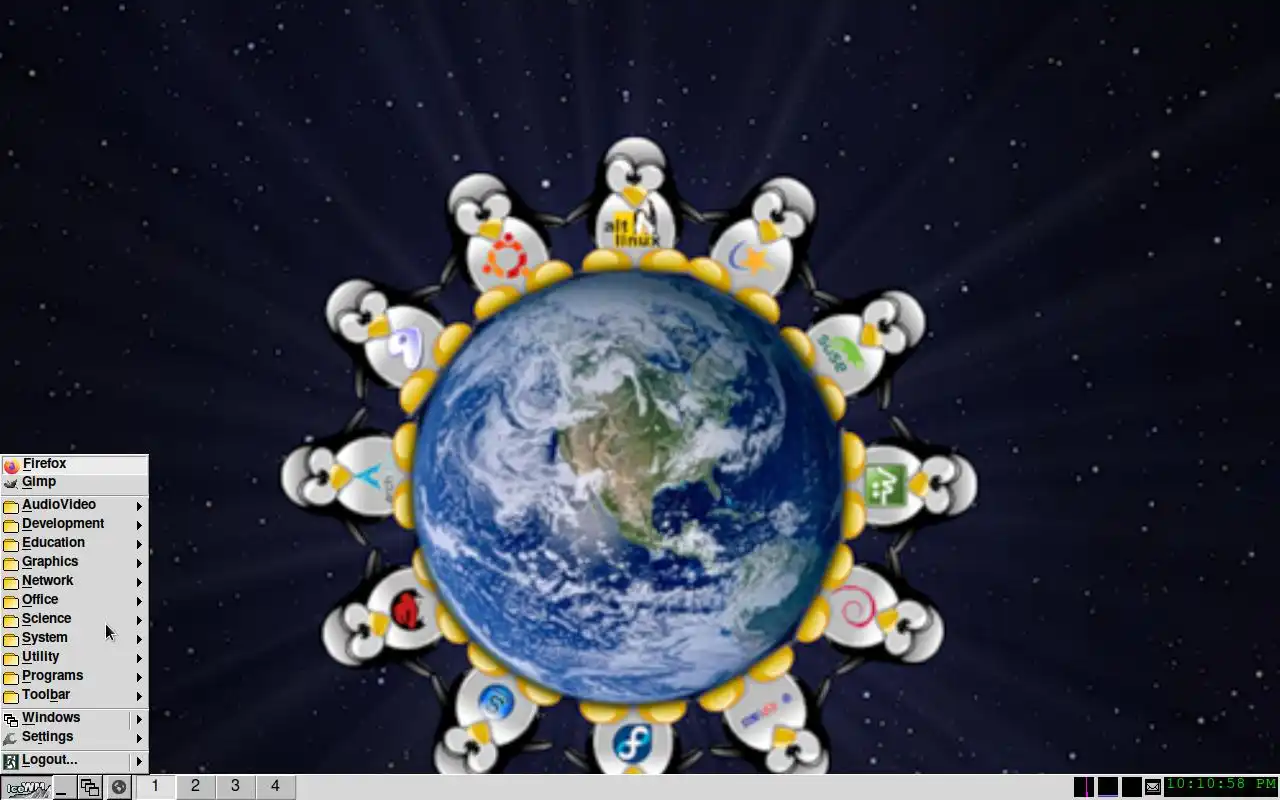Open the Programs submenu
This screenshot has height=800, width=1280.
pos(53,676)
